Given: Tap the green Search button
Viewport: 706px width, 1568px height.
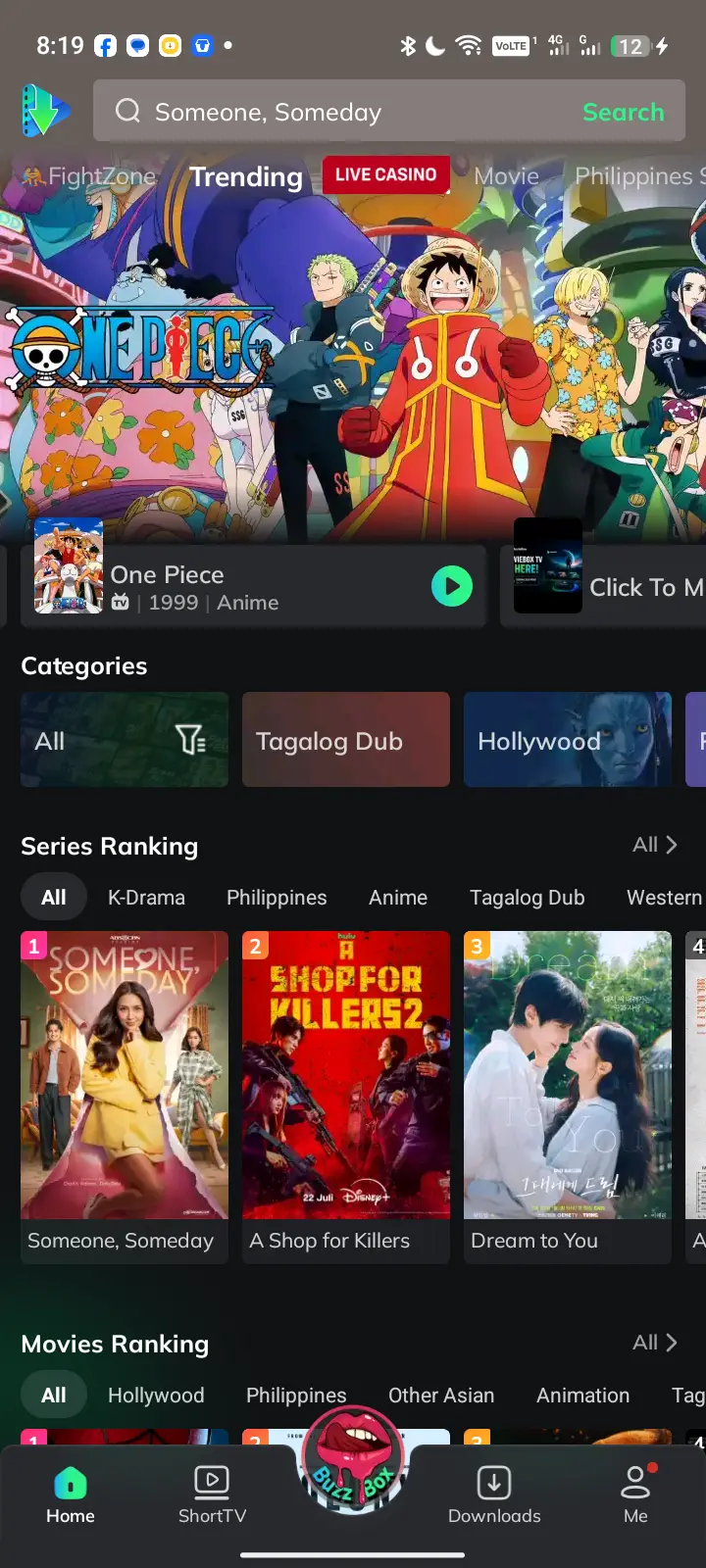Looking at the screenshot, I should (623, 112).
